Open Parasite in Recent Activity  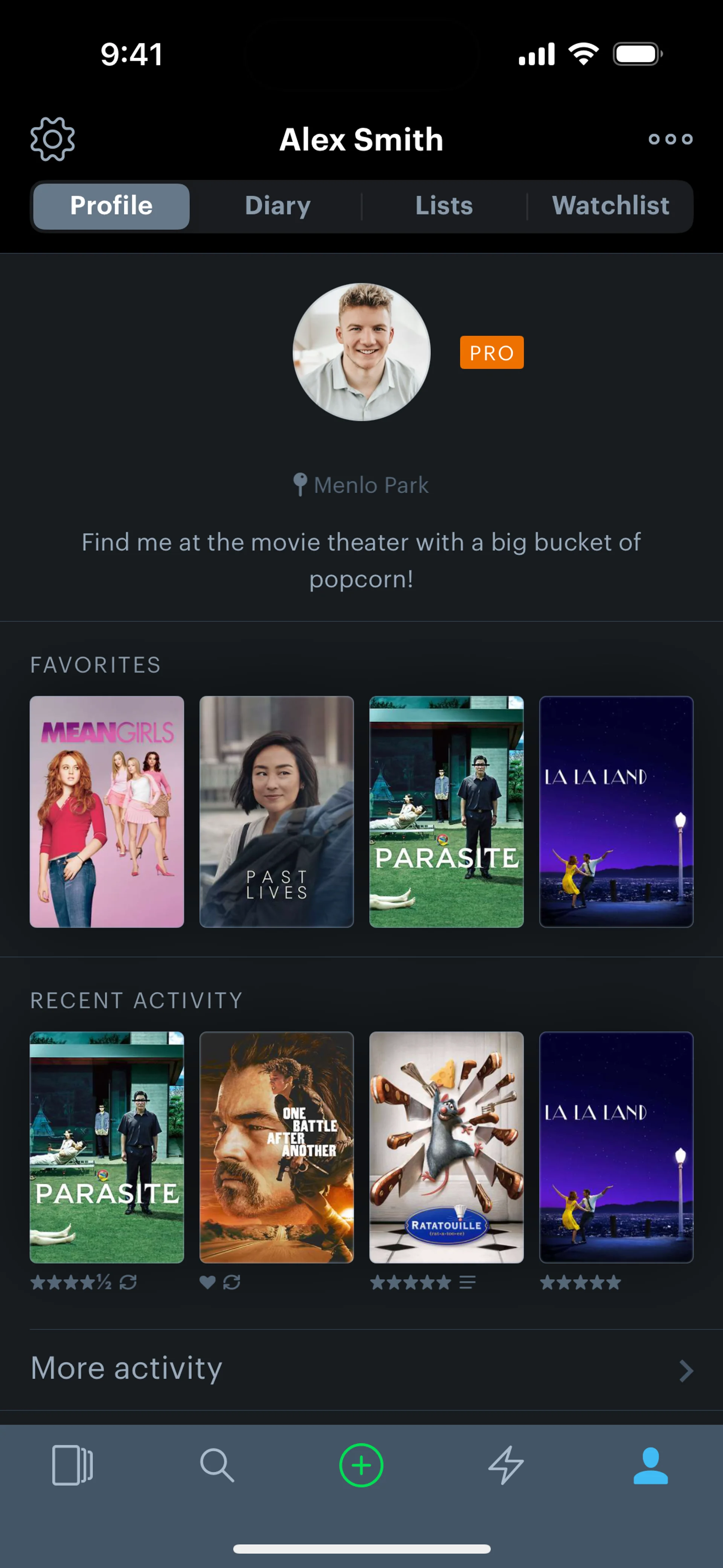click(107, 1147)
